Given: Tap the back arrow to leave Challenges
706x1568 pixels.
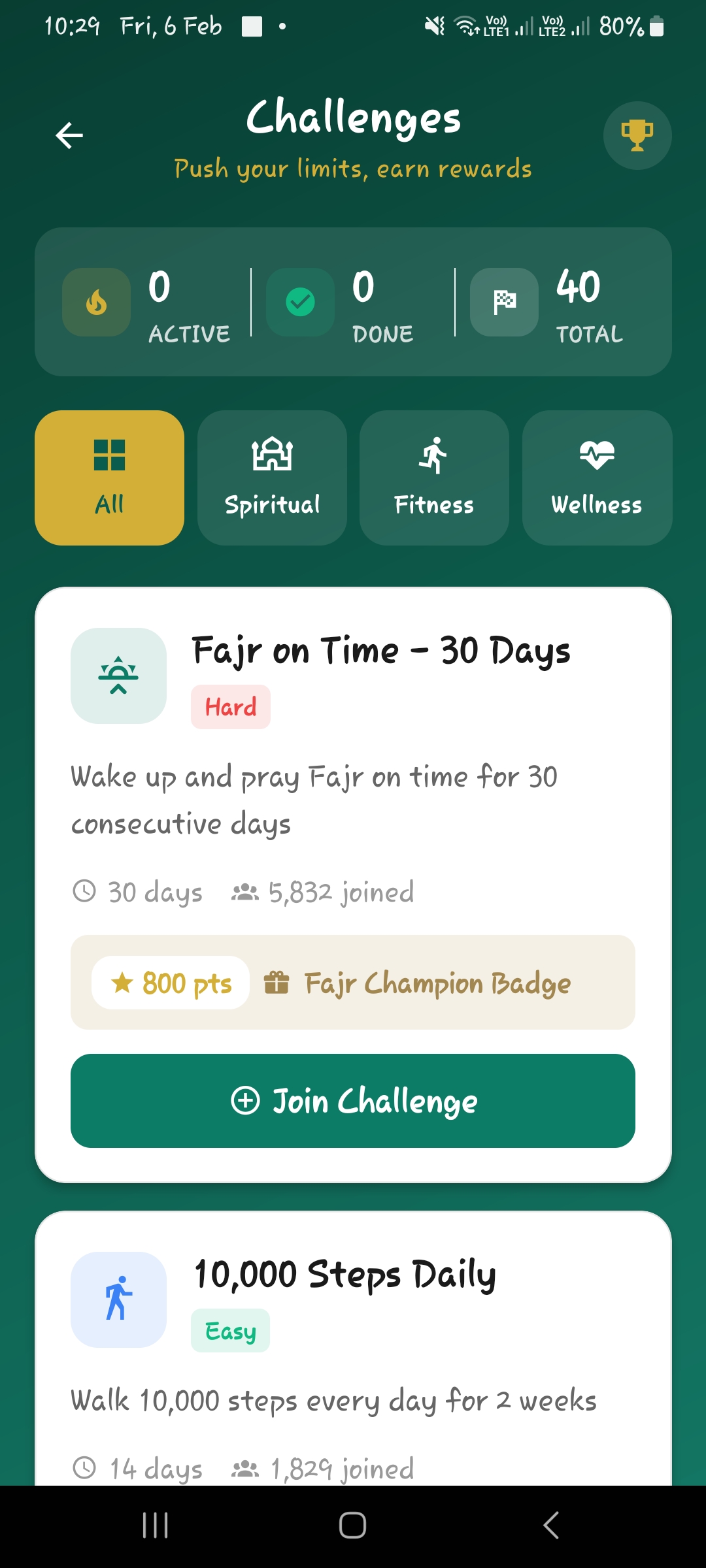Looking at the screenshot, I should [69, 135].
